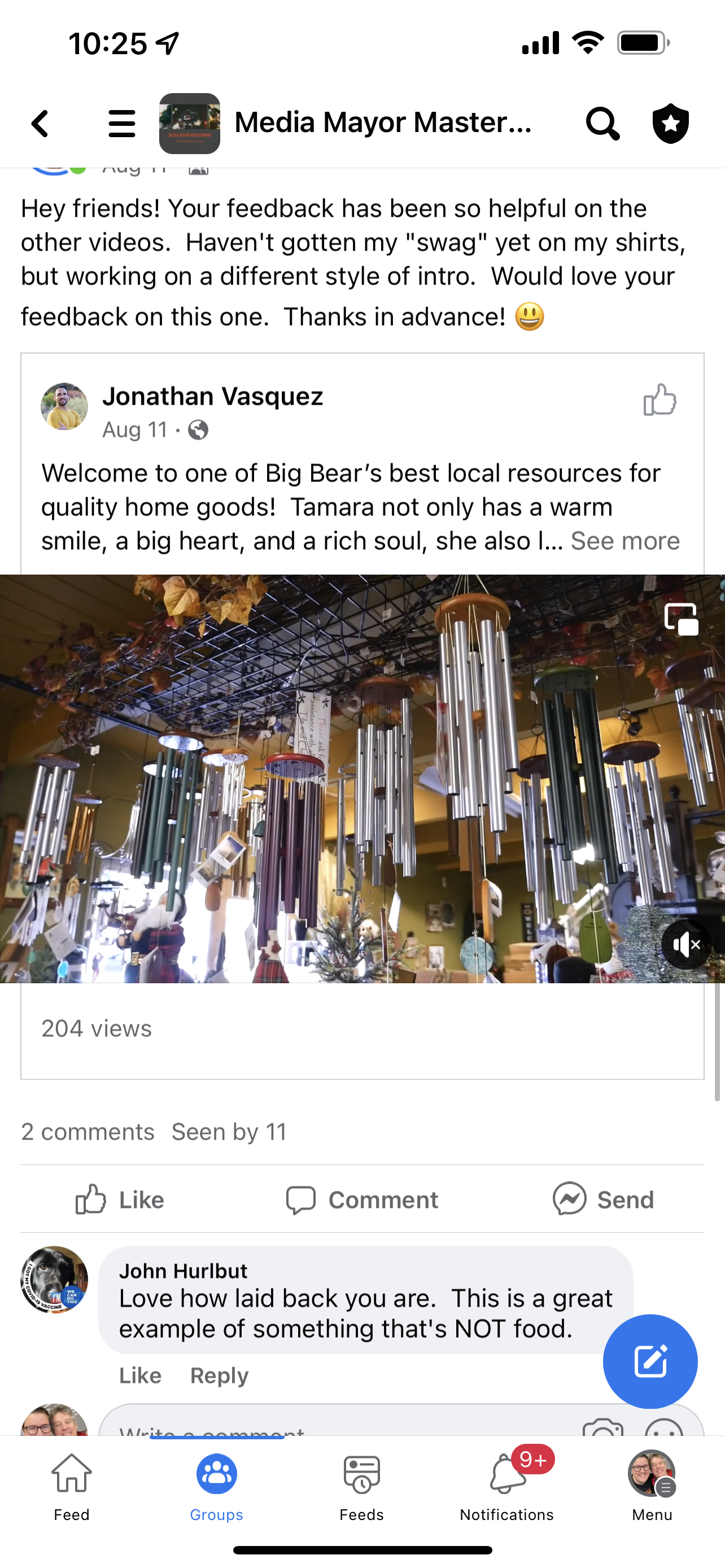
Task: Create a new post with compose button
Action: click(x=649, y=1361)
